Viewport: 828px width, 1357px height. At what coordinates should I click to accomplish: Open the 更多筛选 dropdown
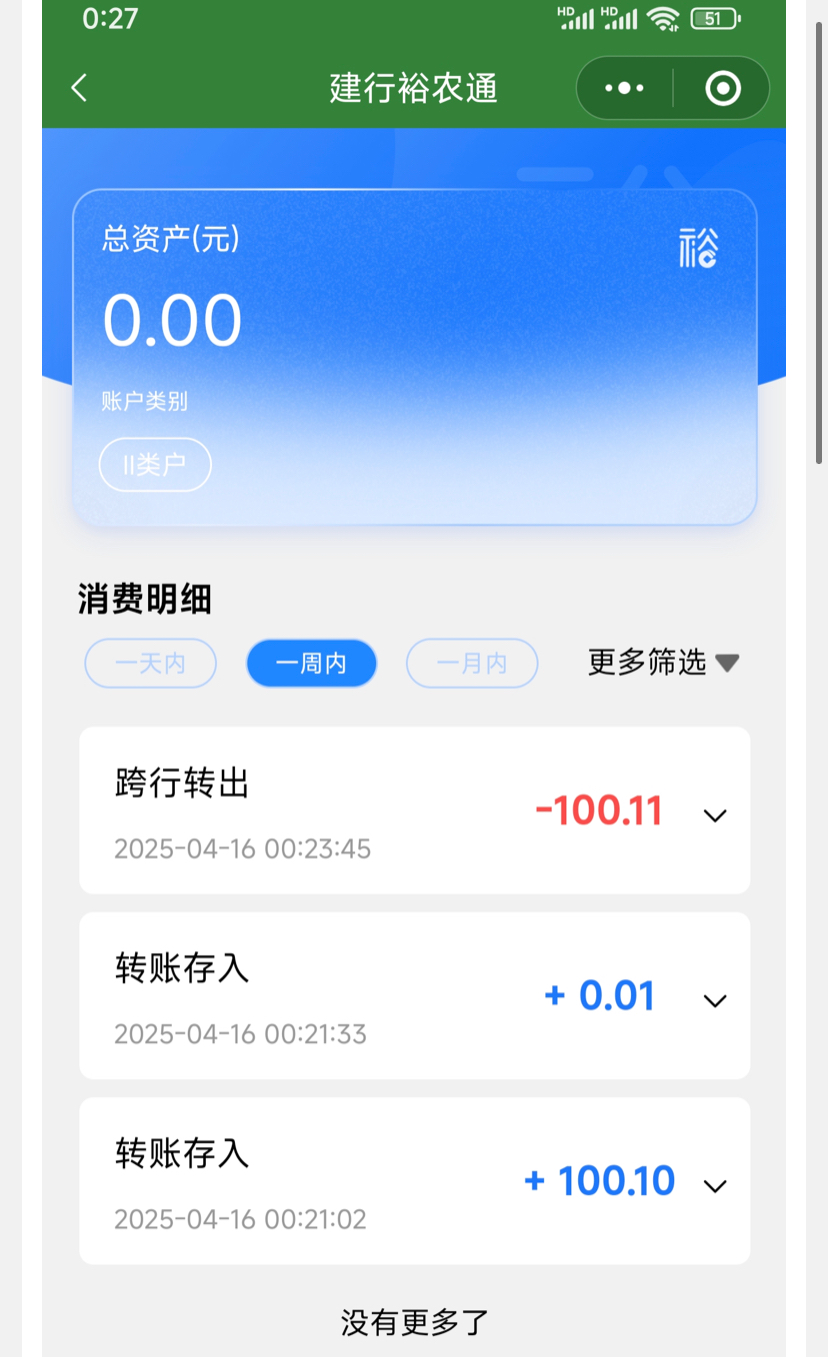tap(663, 662)
